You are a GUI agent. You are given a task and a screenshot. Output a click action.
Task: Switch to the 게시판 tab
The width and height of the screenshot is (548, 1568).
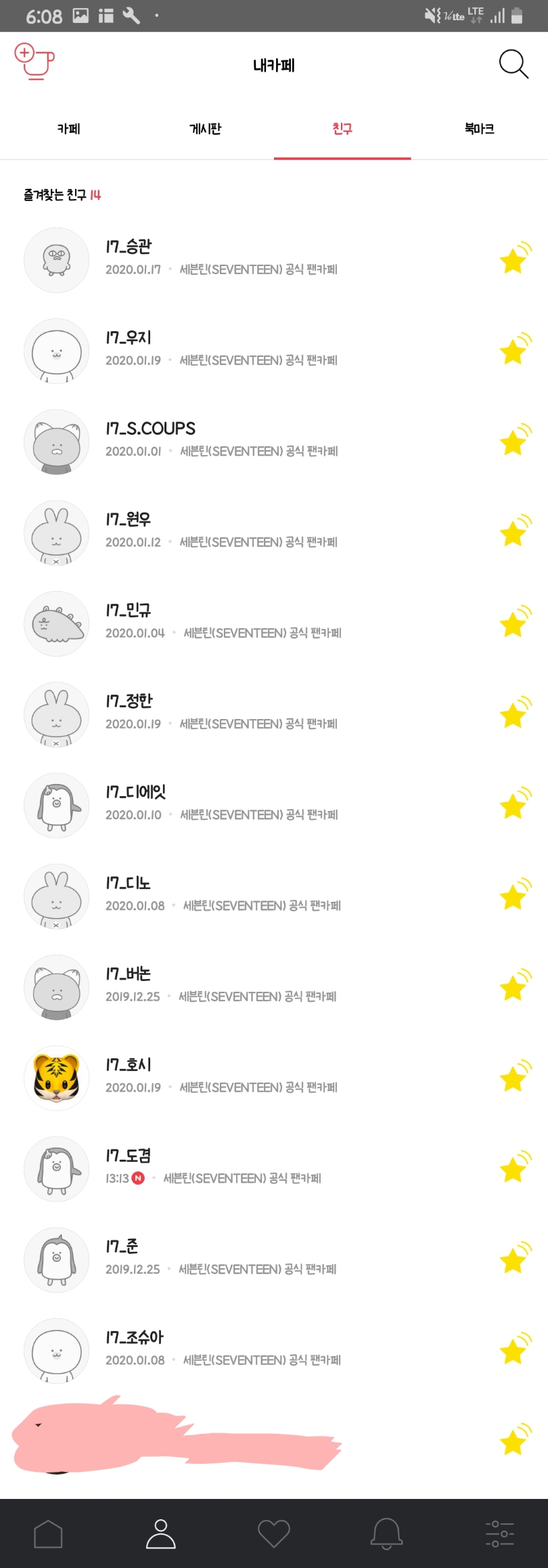click(x=205, y=129)
